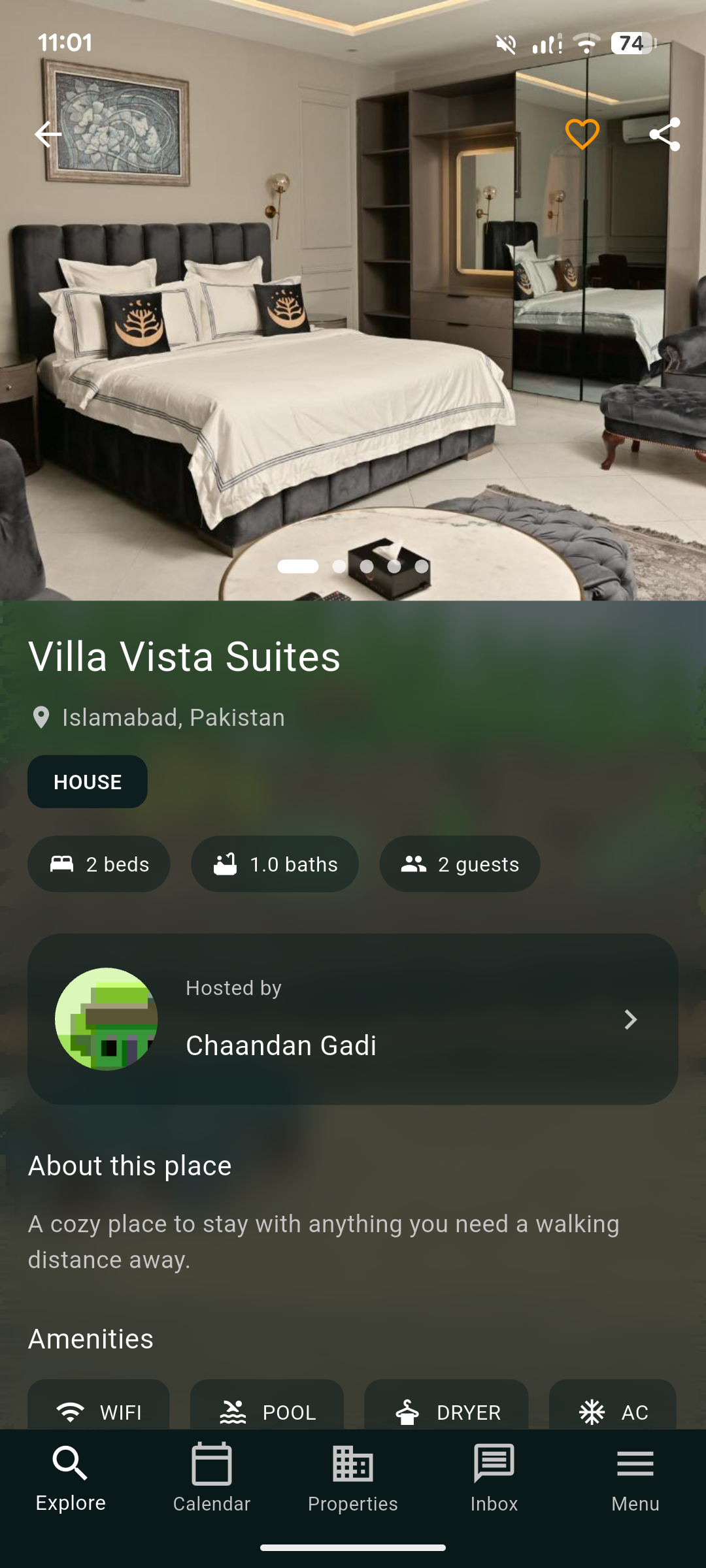Favorite the listing via heart icon
Image resolution: width=706 pixels, height=1568 pixels.
coord(582,133)
